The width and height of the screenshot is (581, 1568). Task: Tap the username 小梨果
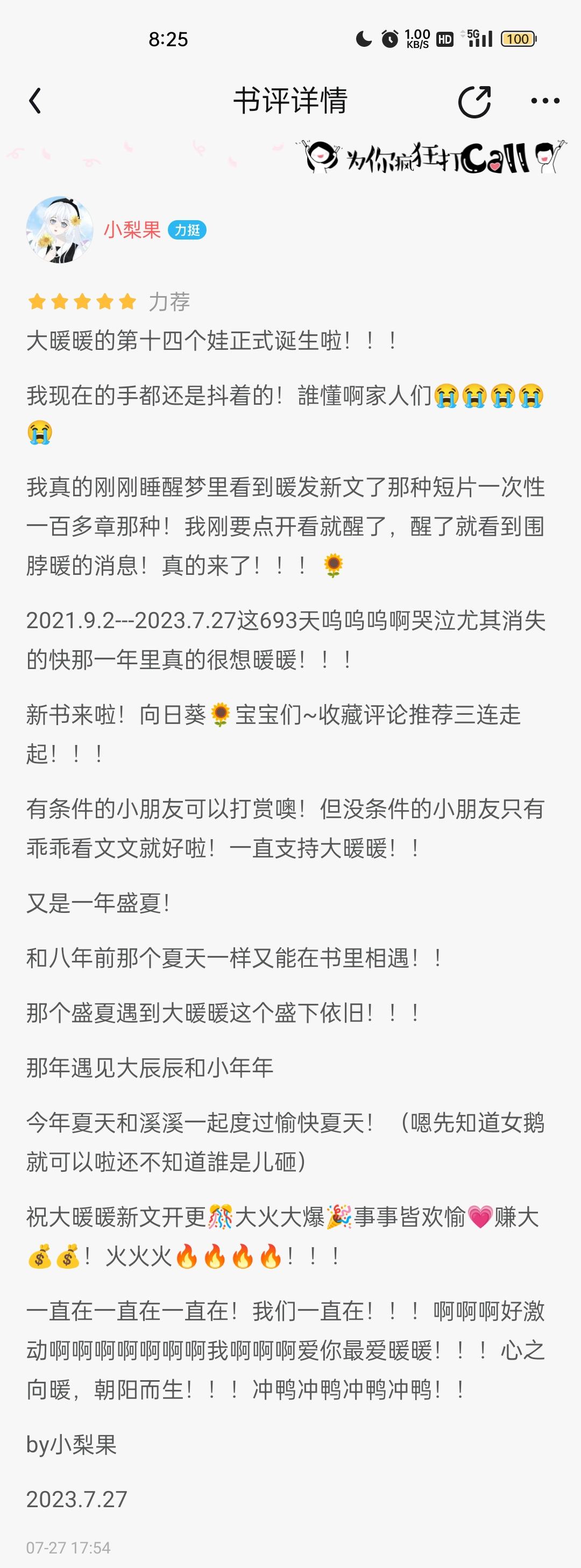coord(132,229)
